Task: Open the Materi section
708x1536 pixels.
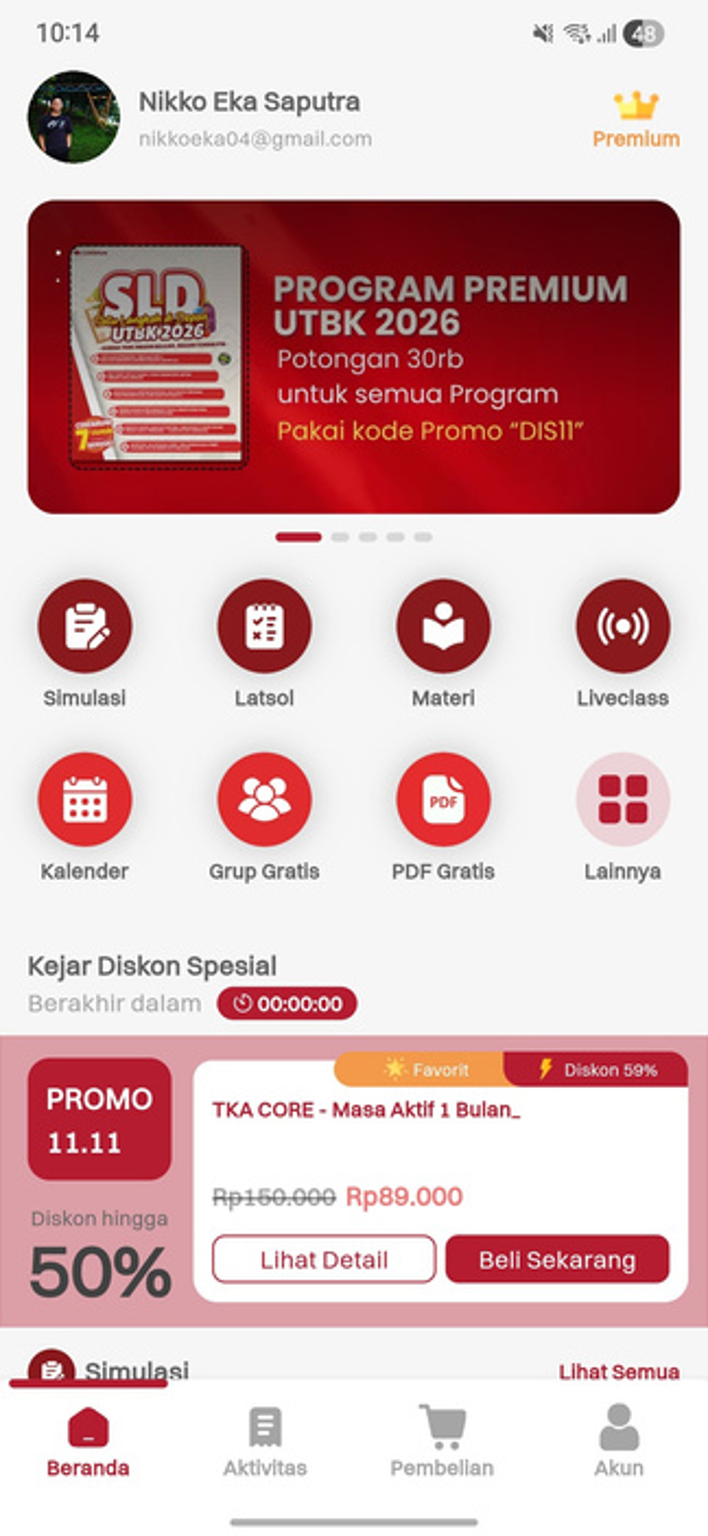Action: pyautogui.click(x=443, y=627)
